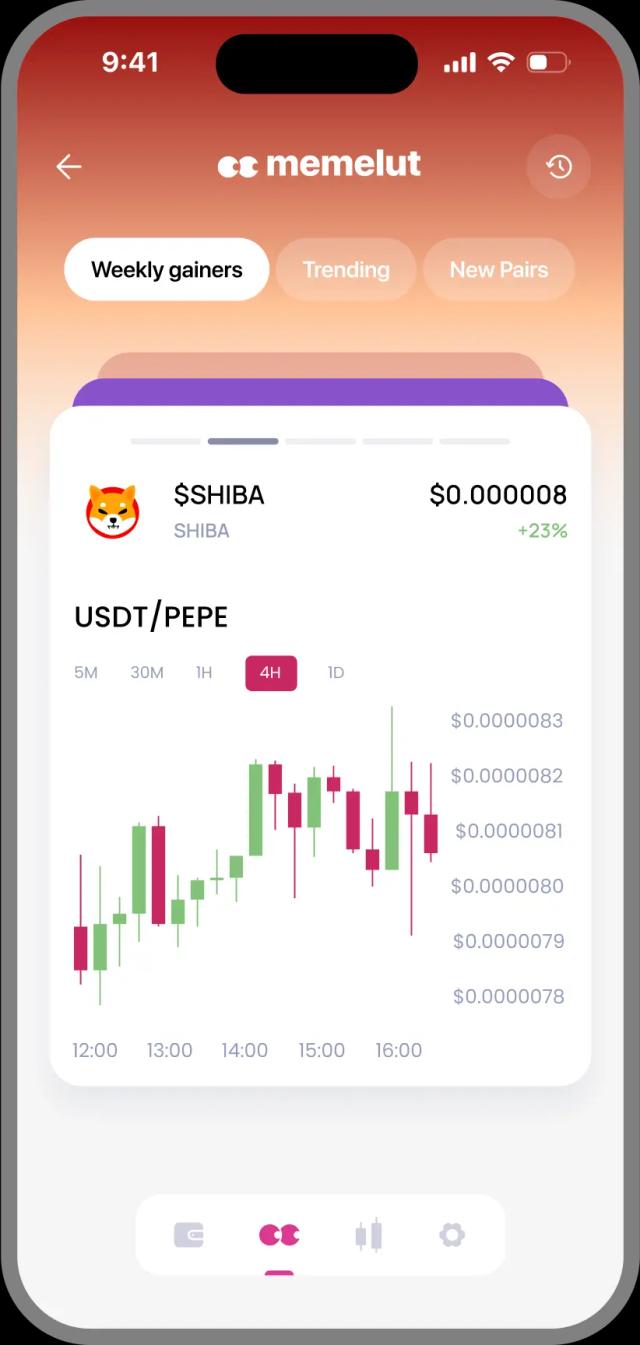This screenshot has width=640, height=1345.
Task: Select the 4H chart timeframe
Action: (271, 673)
